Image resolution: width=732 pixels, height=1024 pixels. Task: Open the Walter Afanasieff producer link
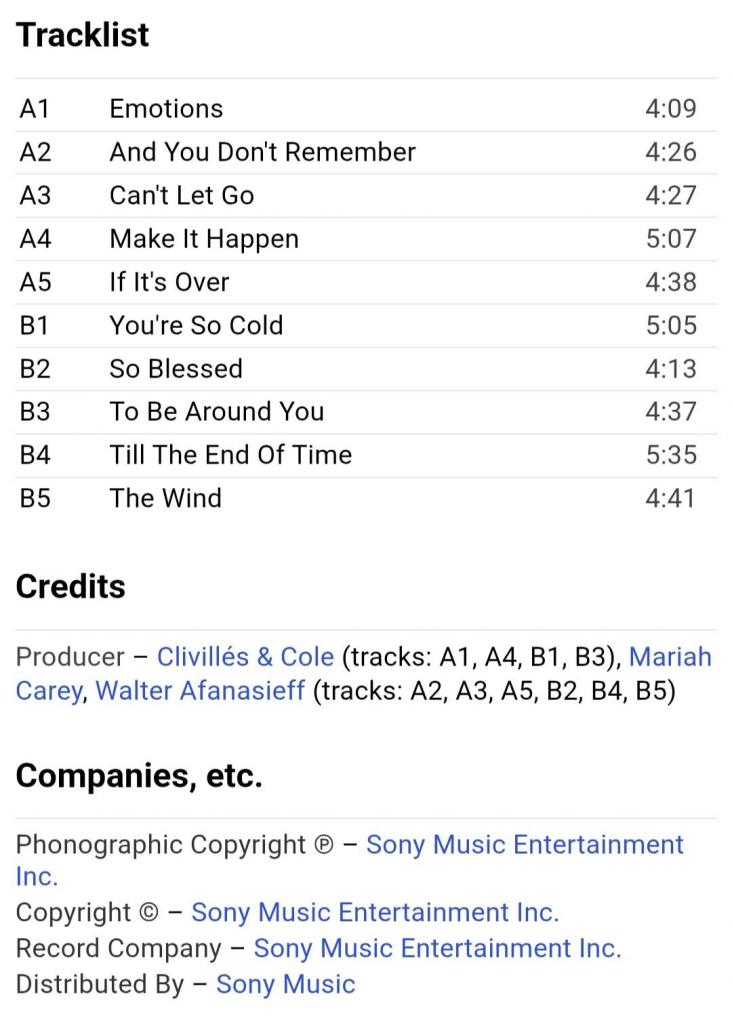click(200, 690)
